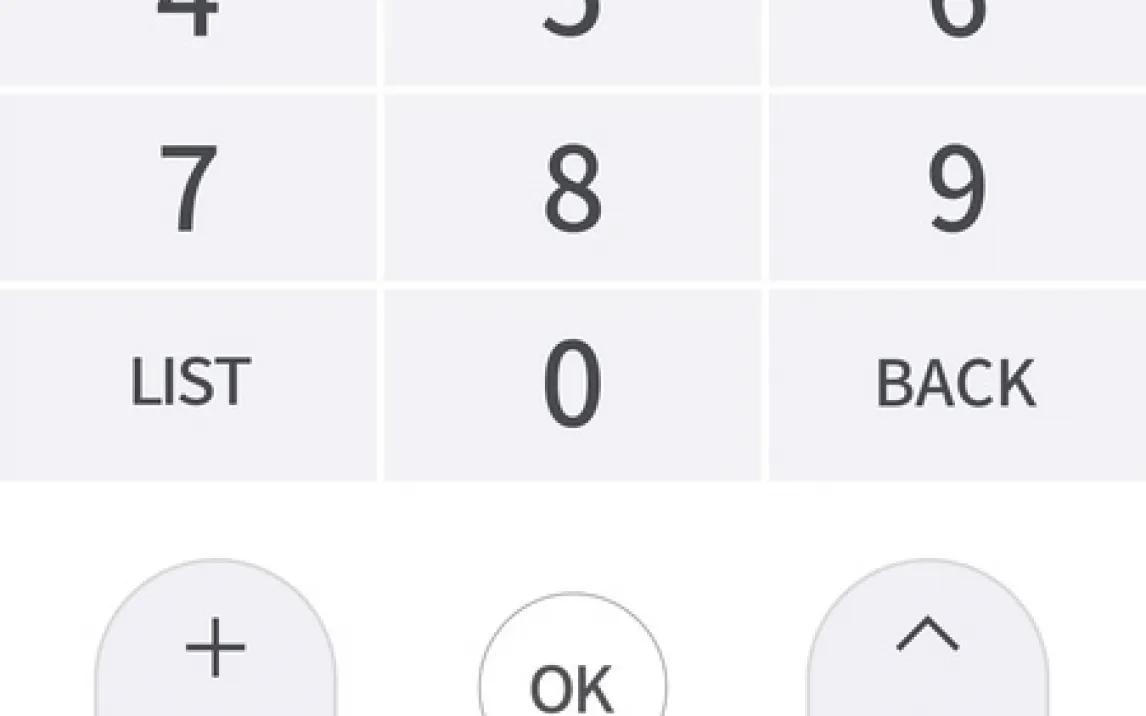Tap the number 9 key
Image resolution: width=1146 pixels, height=716 pixels.
[x=957, y=188]
